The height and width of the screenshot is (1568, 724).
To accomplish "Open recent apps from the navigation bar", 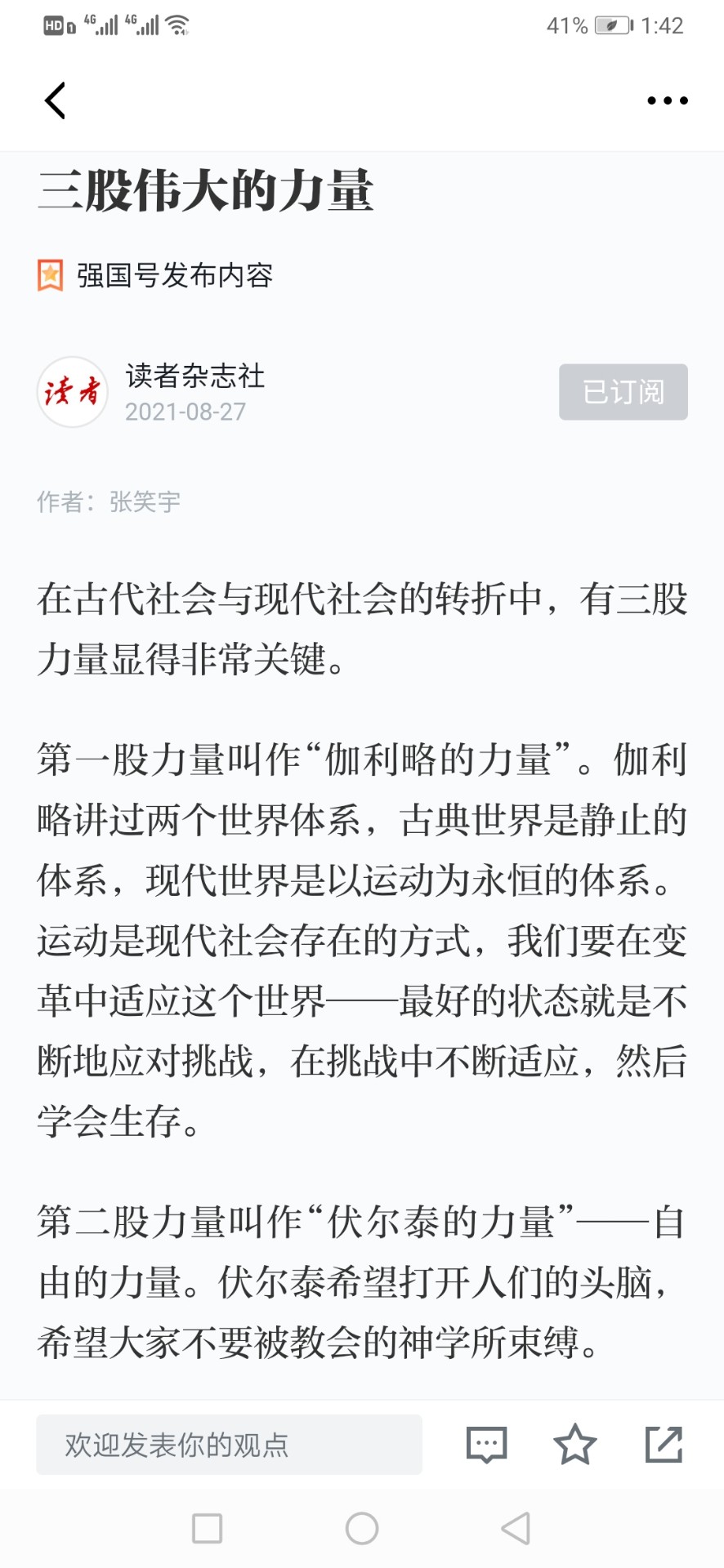I will (x=208, y=1528).
